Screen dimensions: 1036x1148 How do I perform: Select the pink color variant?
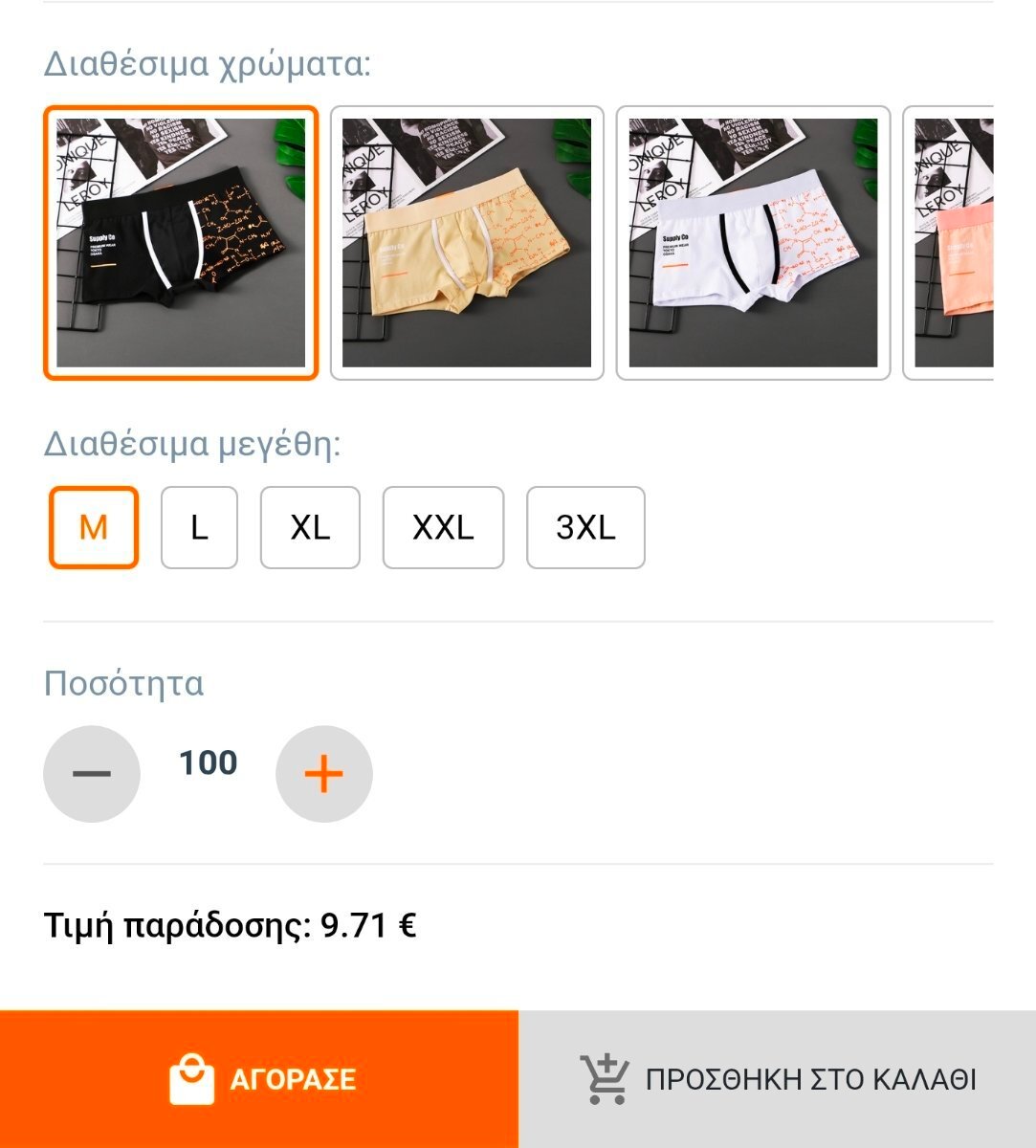953,243
